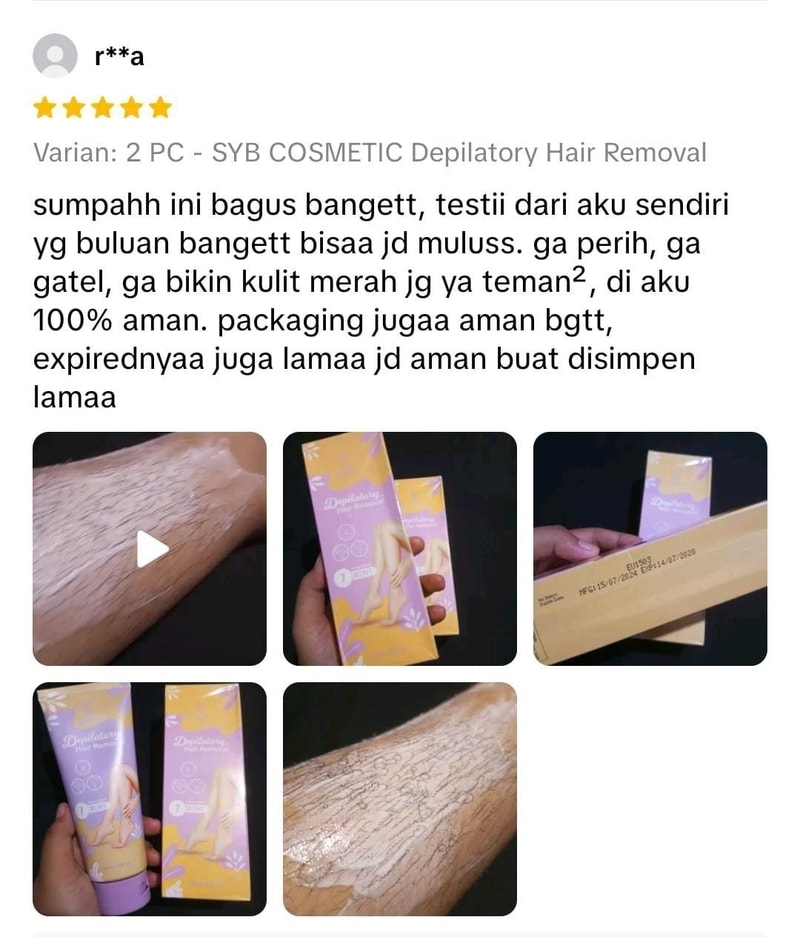Open reviewer r**a's profile avatar
Image resolution: width=800 pixels, height=937 pixels.
(x=55, y=56)
